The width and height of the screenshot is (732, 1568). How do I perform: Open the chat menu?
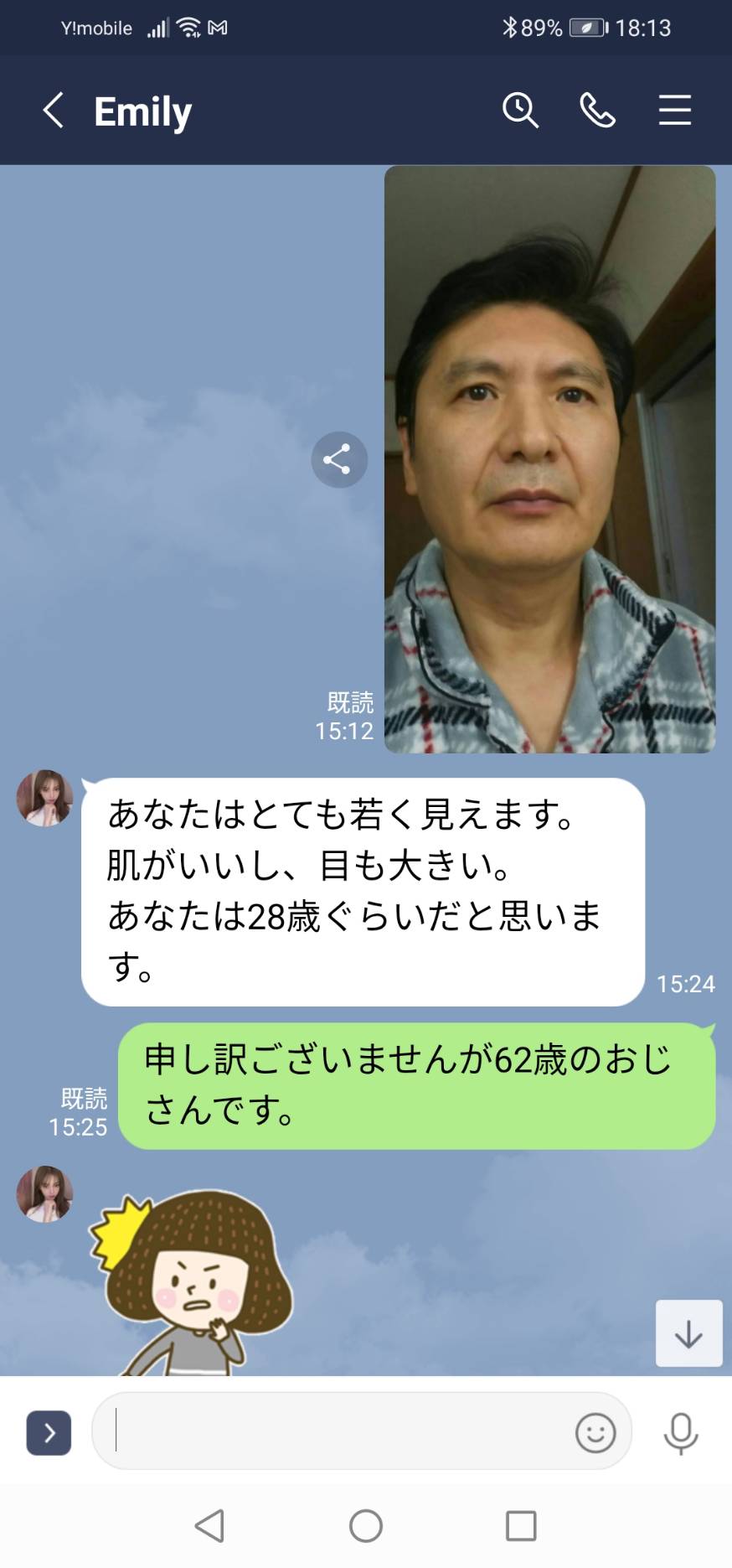[674, 111]
